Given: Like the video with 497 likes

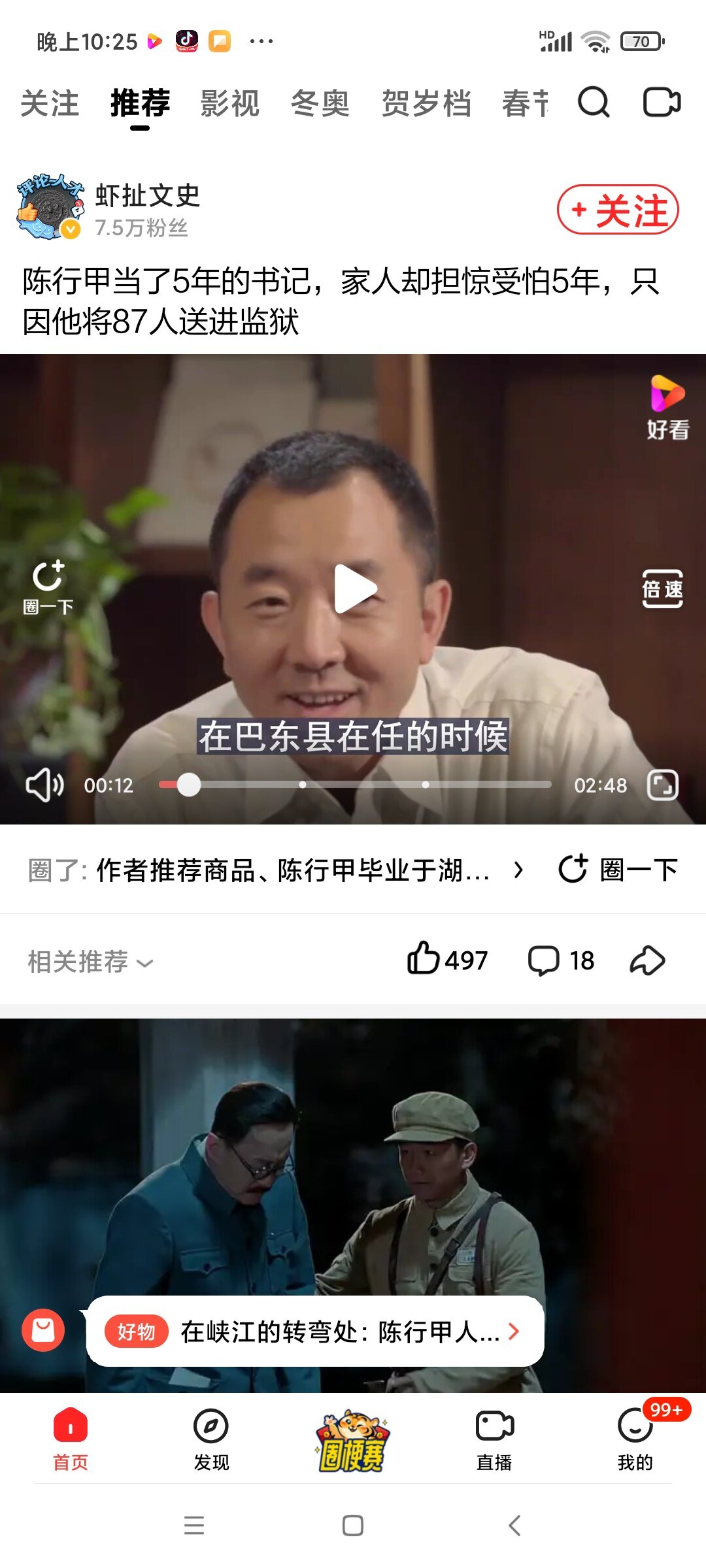Looking at the screenshot, I should click(446, 960).
